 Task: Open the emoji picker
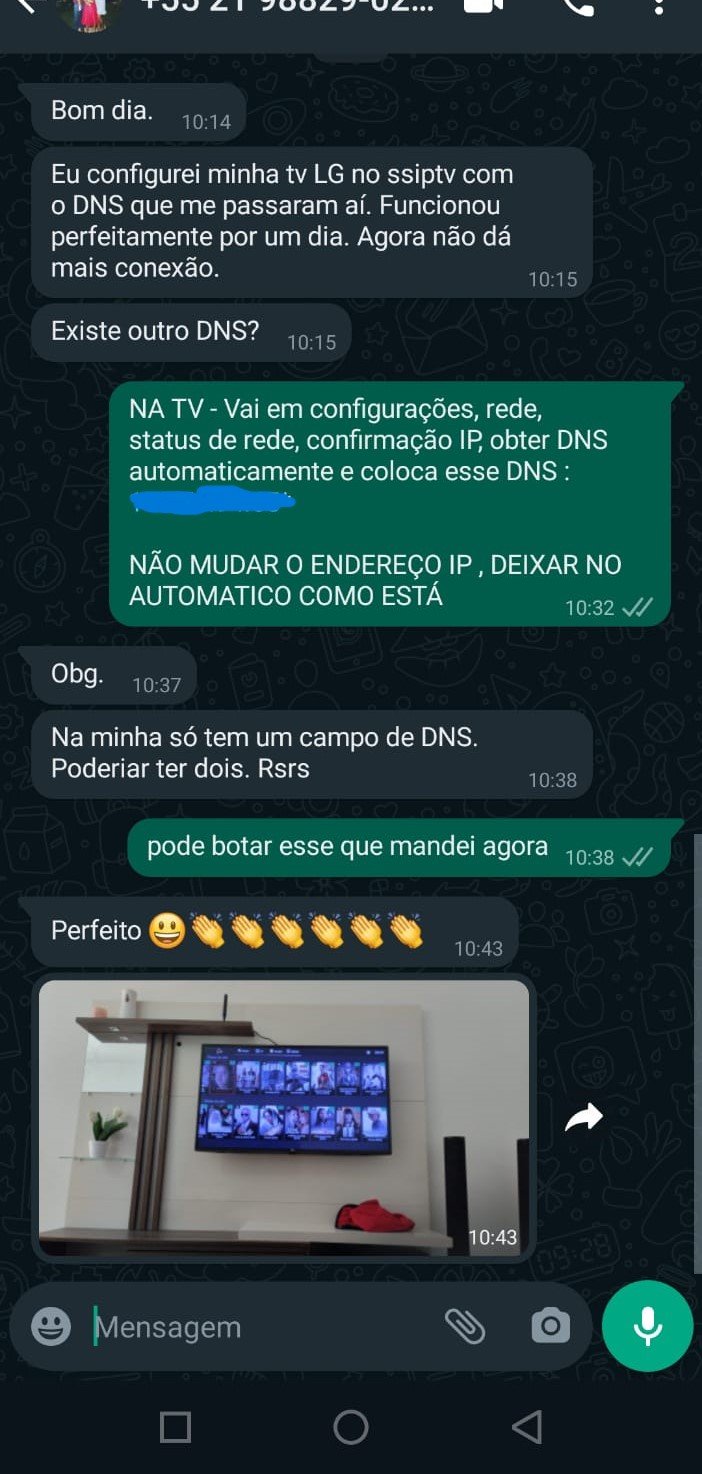(x=51, y=1327)
